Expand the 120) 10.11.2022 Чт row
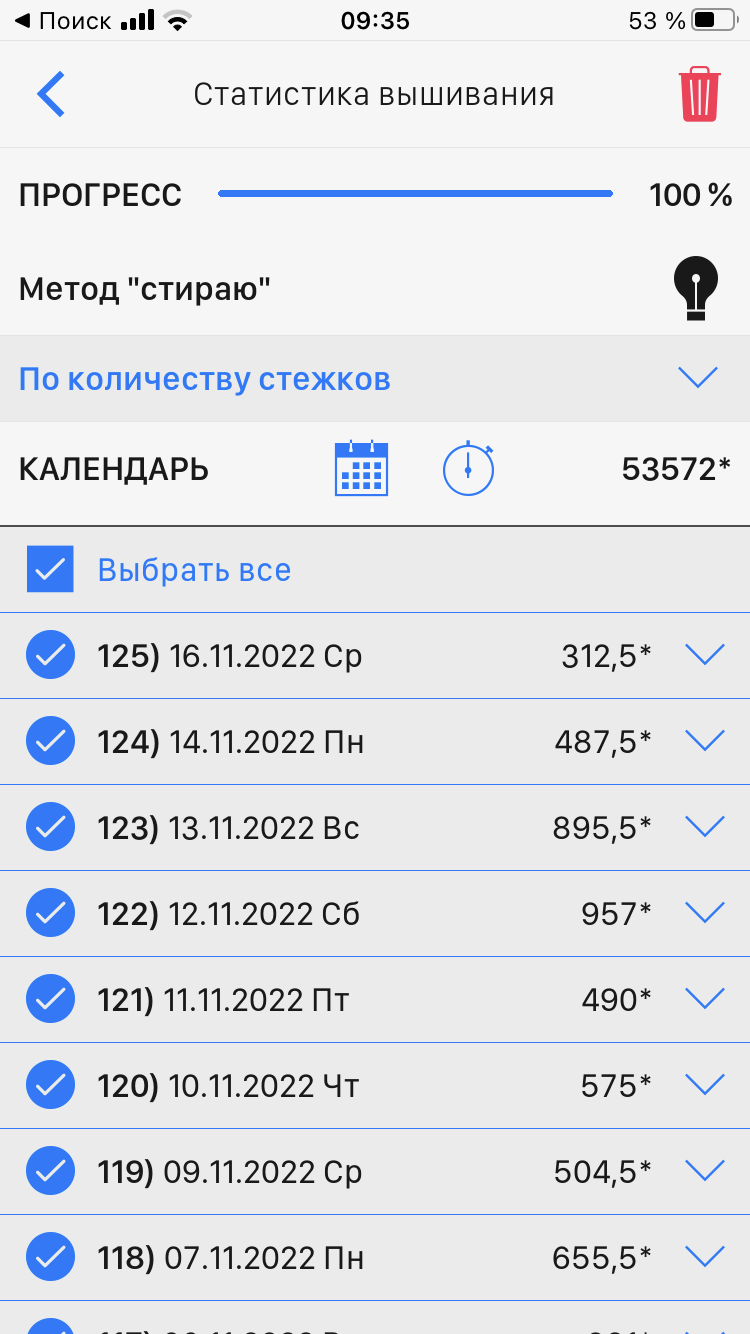Viewport: 750px width, 1334px height. 704,1085
